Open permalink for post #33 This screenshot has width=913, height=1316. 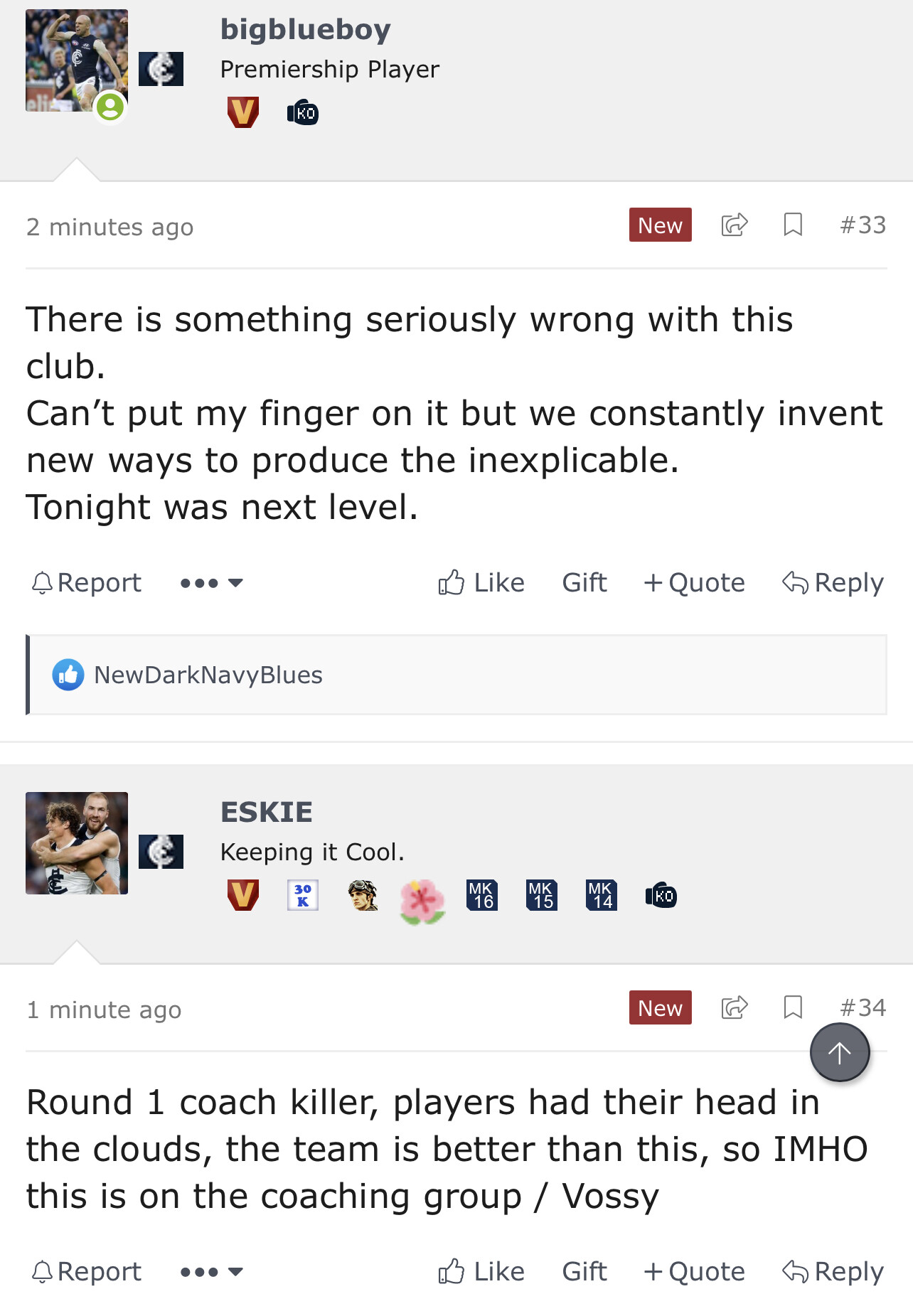863,225
